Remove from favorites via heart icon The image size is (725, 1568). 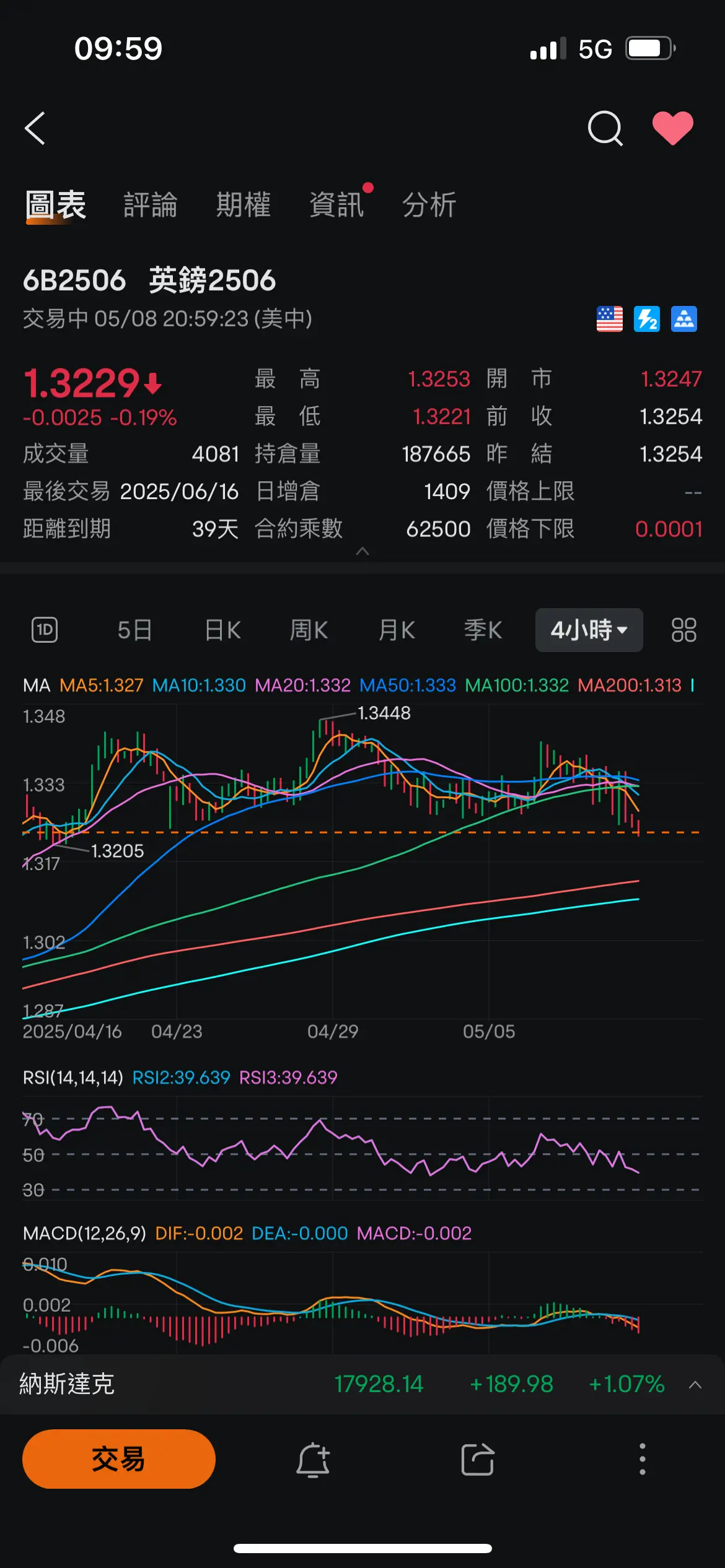pos(673,128)
